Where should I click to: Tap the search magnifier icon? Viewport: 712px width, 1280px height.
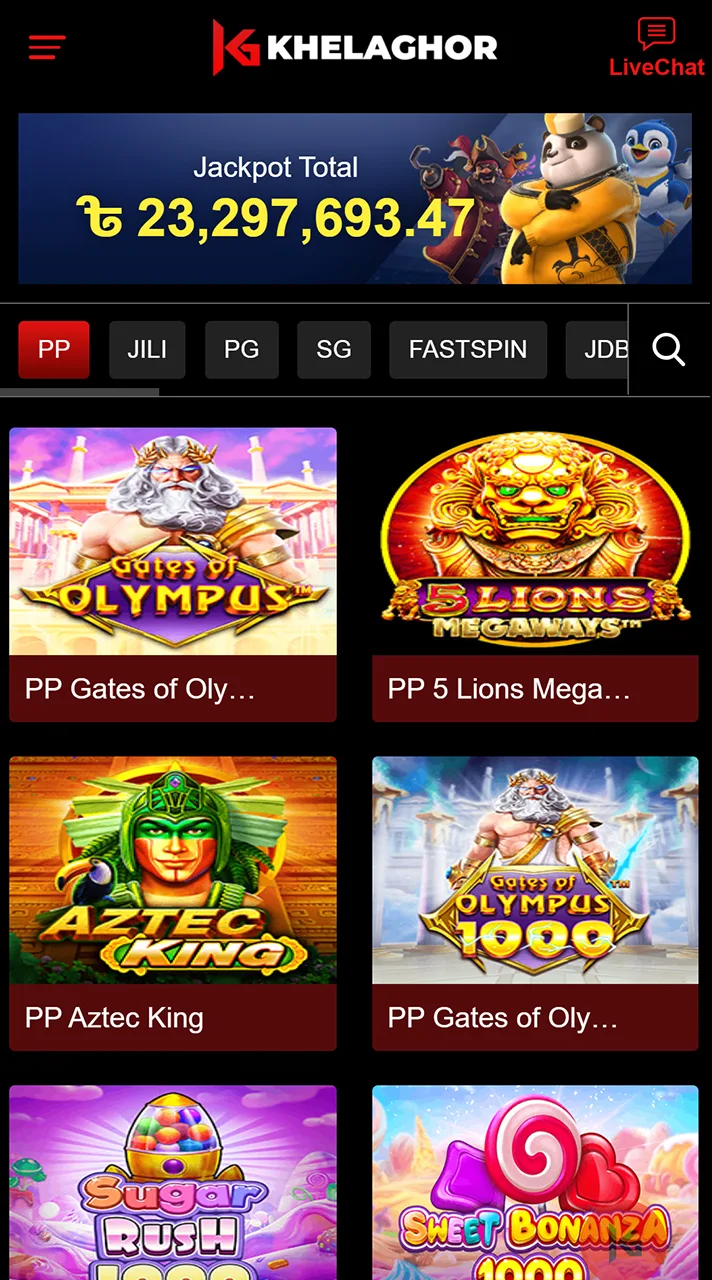click(x=668, y=350)
